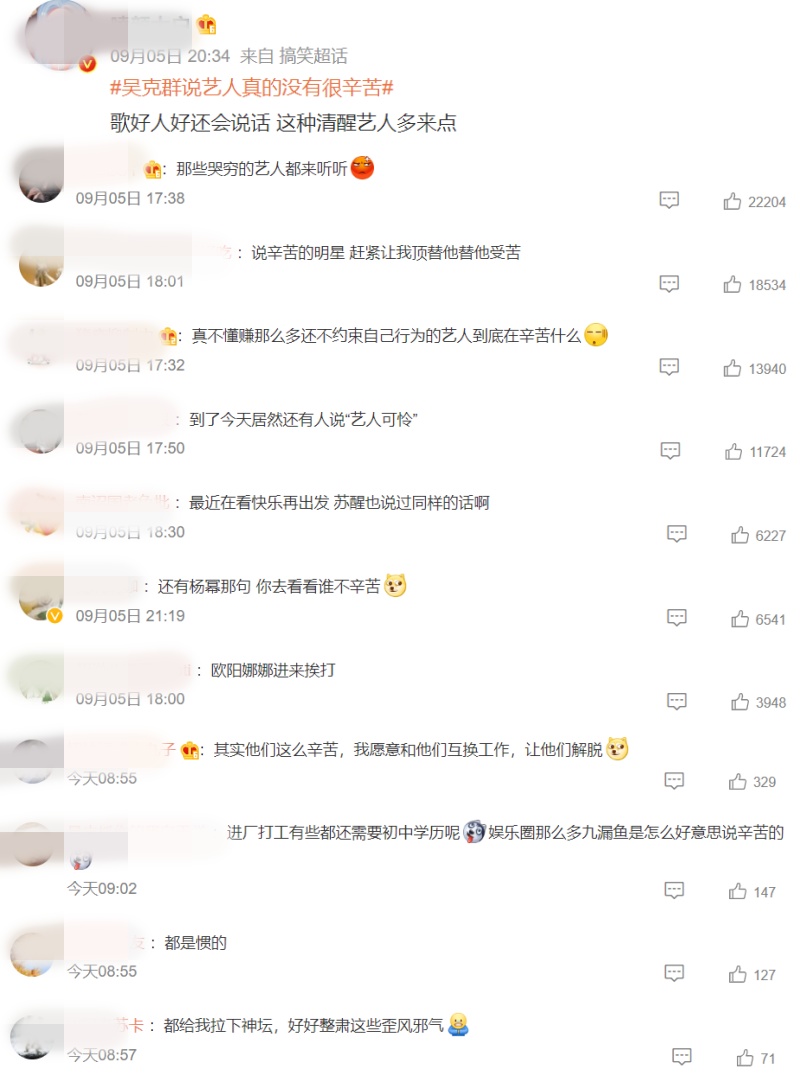Like the comment 都是惯的
The image size is (800, 1087).
(737, 975)
